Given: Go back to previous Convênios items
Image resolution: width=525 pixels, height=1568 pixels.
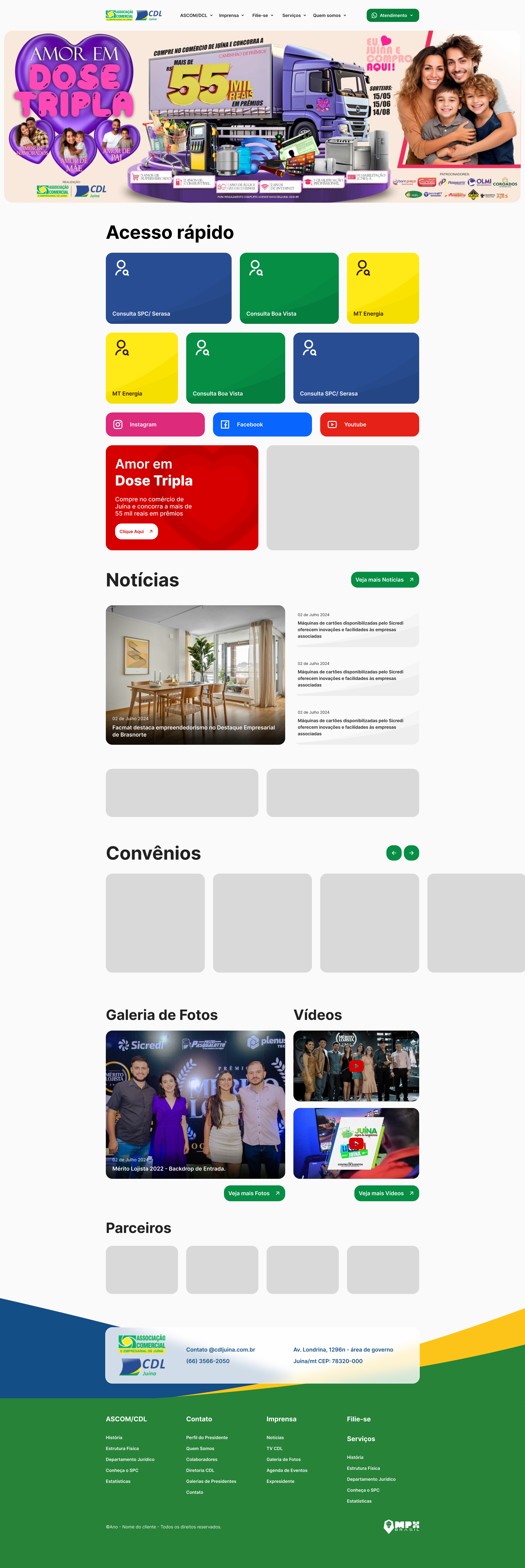Looking at the screenshot, I should pyautogui.click(x=393, y=853).
